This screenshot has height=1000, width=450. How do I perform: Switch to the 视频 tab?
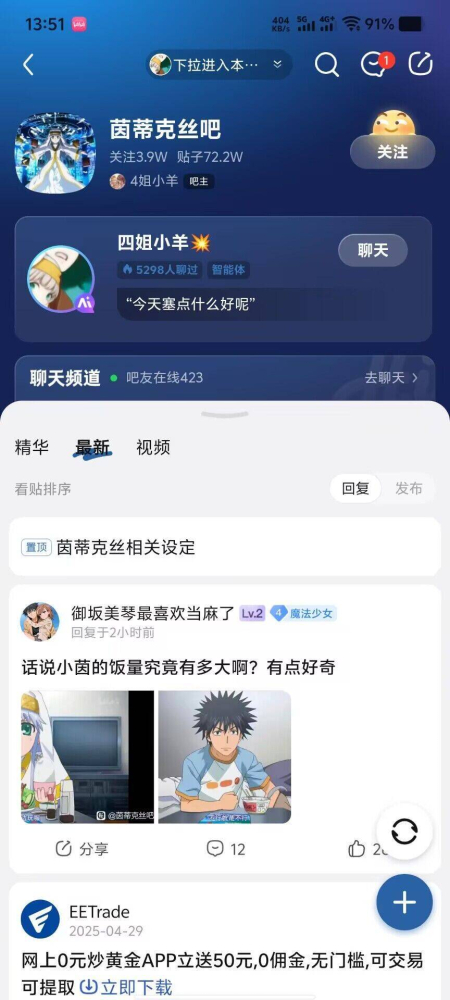153,447
